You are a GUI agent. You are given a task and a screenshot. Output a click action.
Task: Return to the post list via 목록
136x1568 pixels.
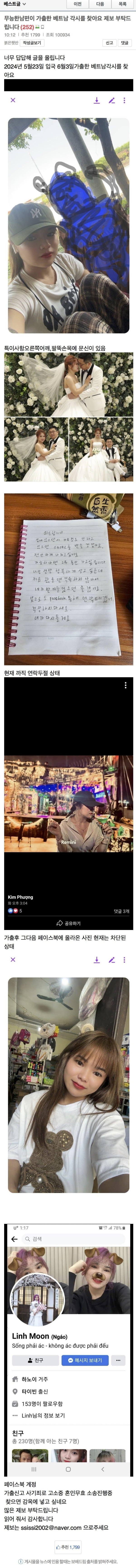point(123,4)
